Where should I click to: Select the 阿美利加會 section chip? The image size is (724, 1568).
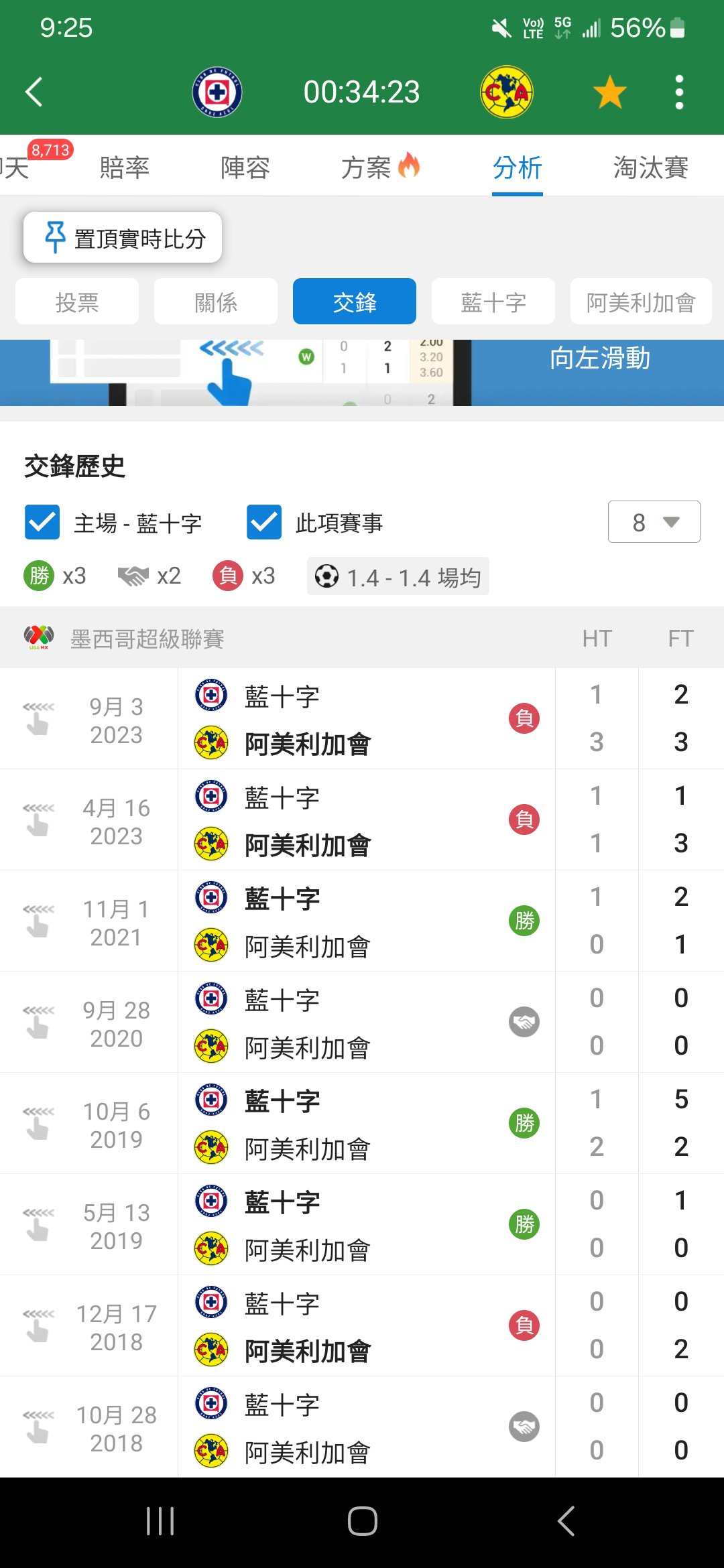pos(641,302)
